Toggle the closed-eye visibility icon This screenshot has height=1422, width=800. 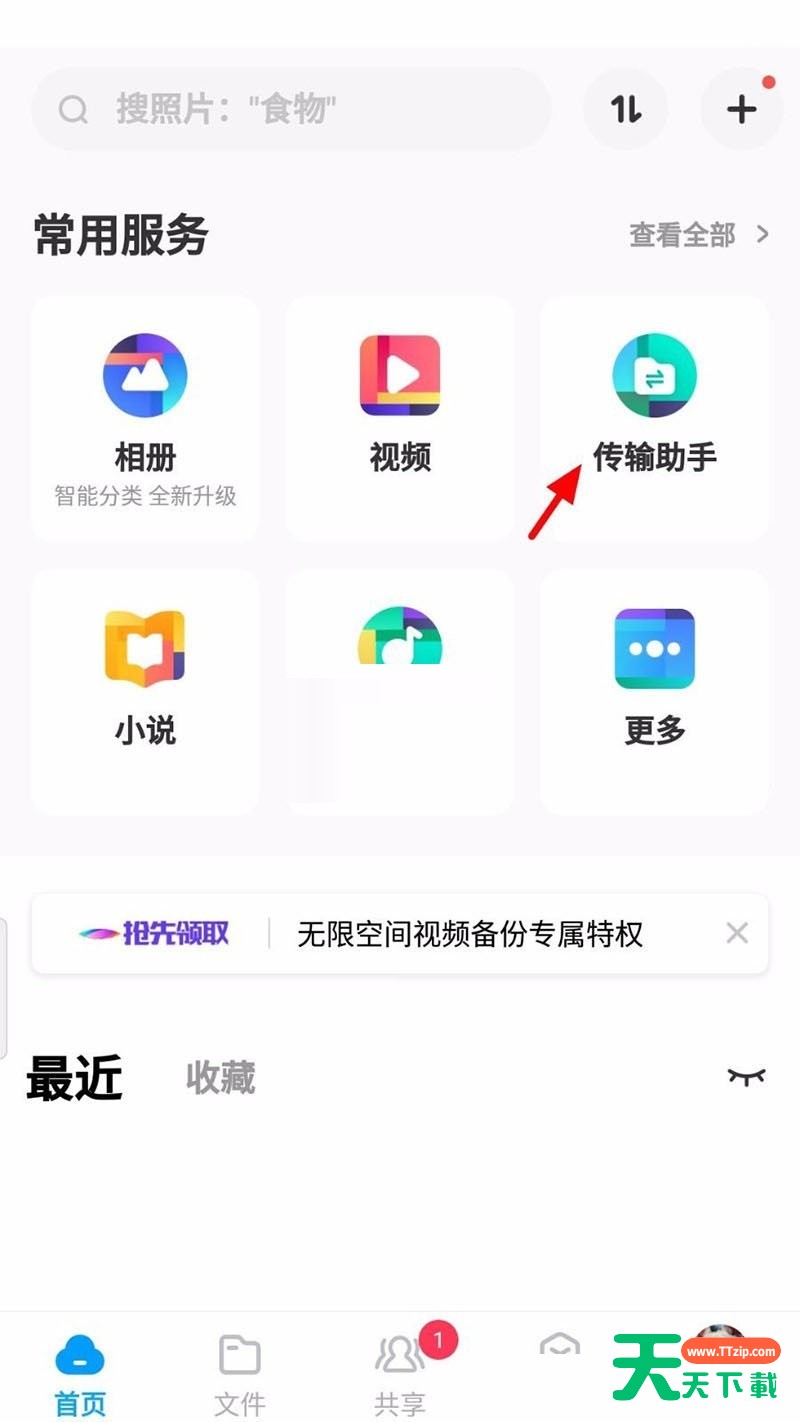point(746,1076)
